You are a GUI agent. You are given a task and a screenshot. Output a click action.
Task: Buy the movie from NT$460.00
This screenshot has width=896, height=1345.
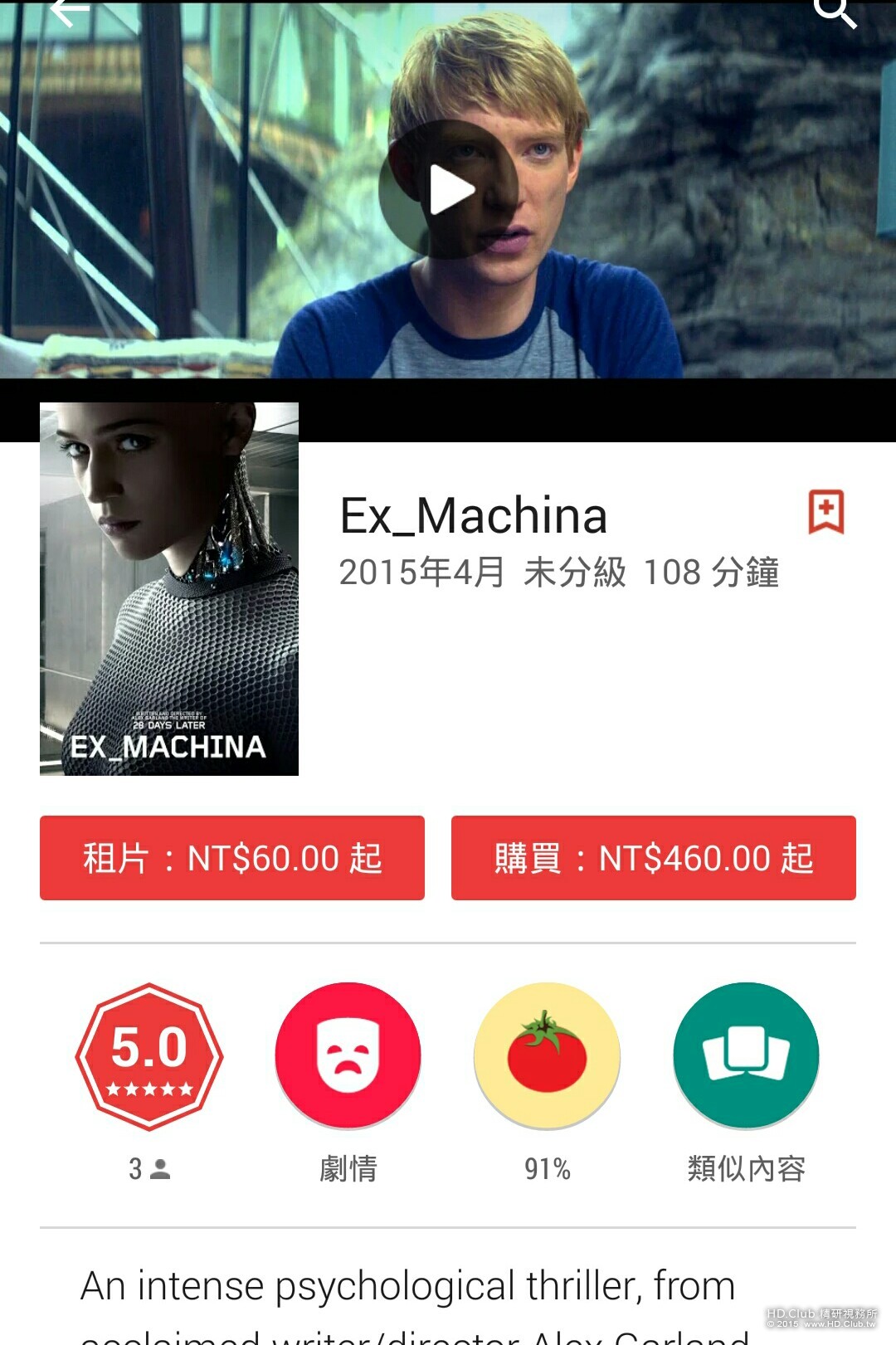[x=654, y=858]
